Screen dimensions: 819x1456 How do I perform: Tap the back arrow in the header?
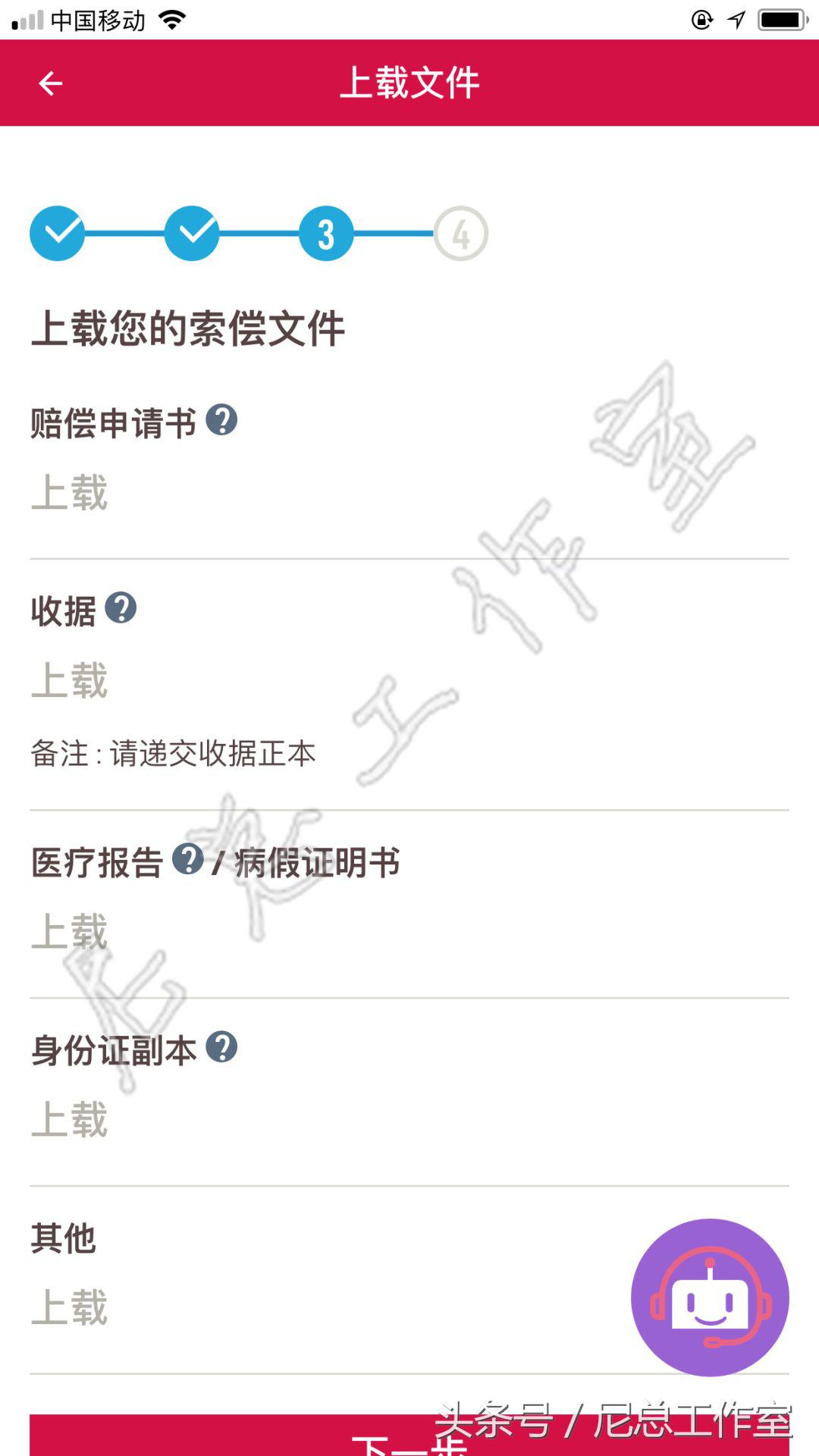coord(49,83)
